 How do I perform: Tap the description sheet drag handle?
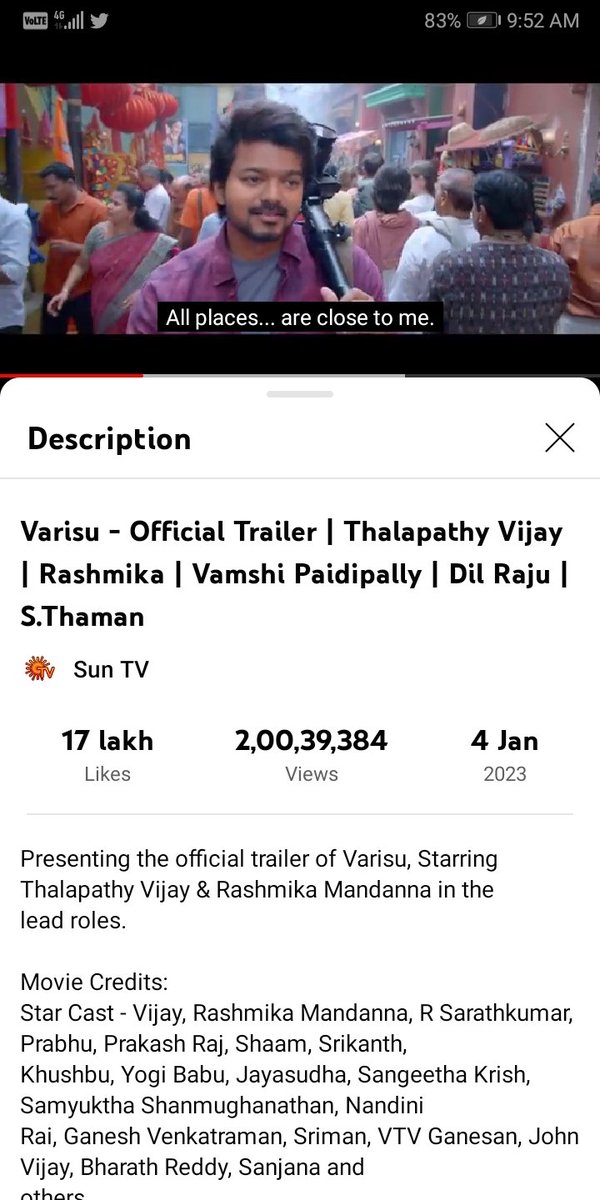pos(300,394)
